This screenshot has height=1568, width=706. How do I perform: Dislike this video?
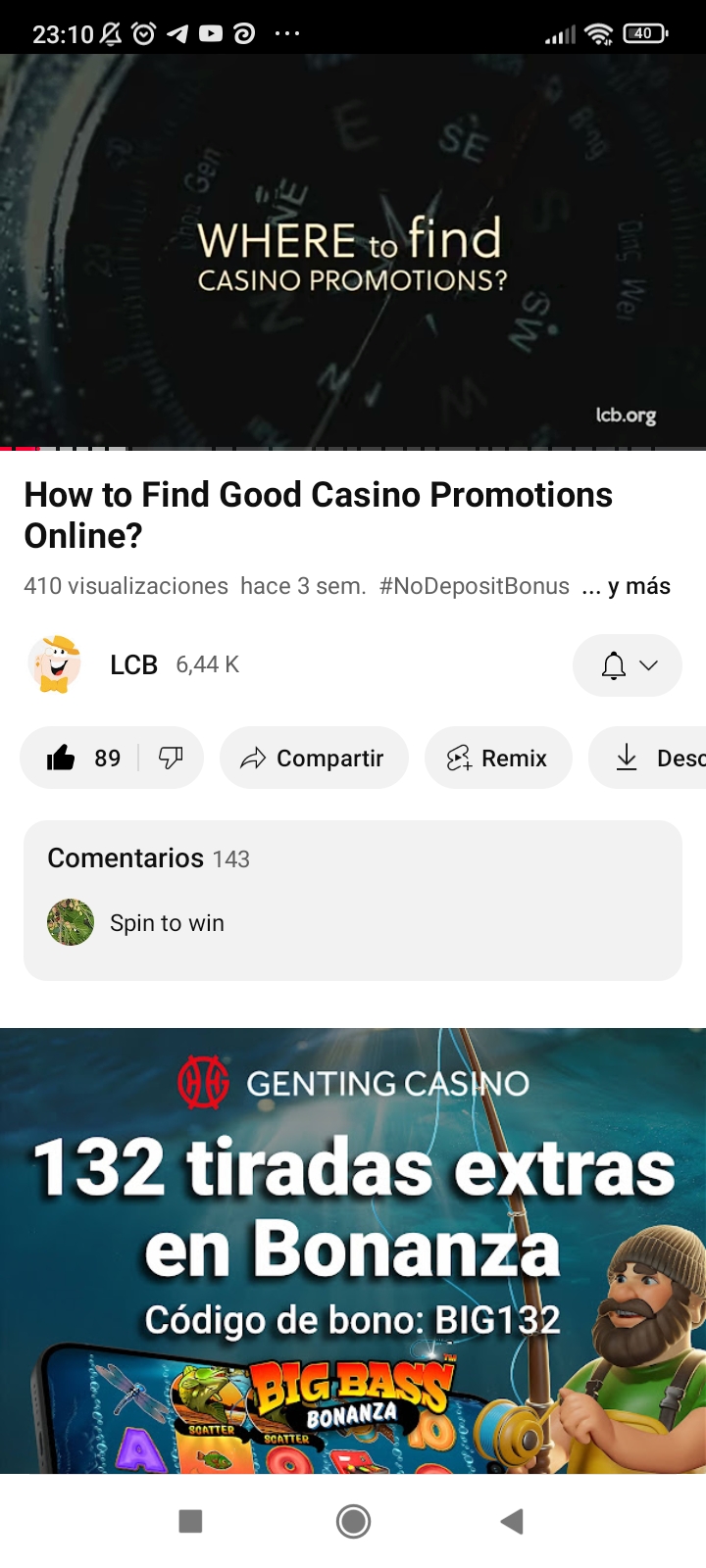click(171, 758)
